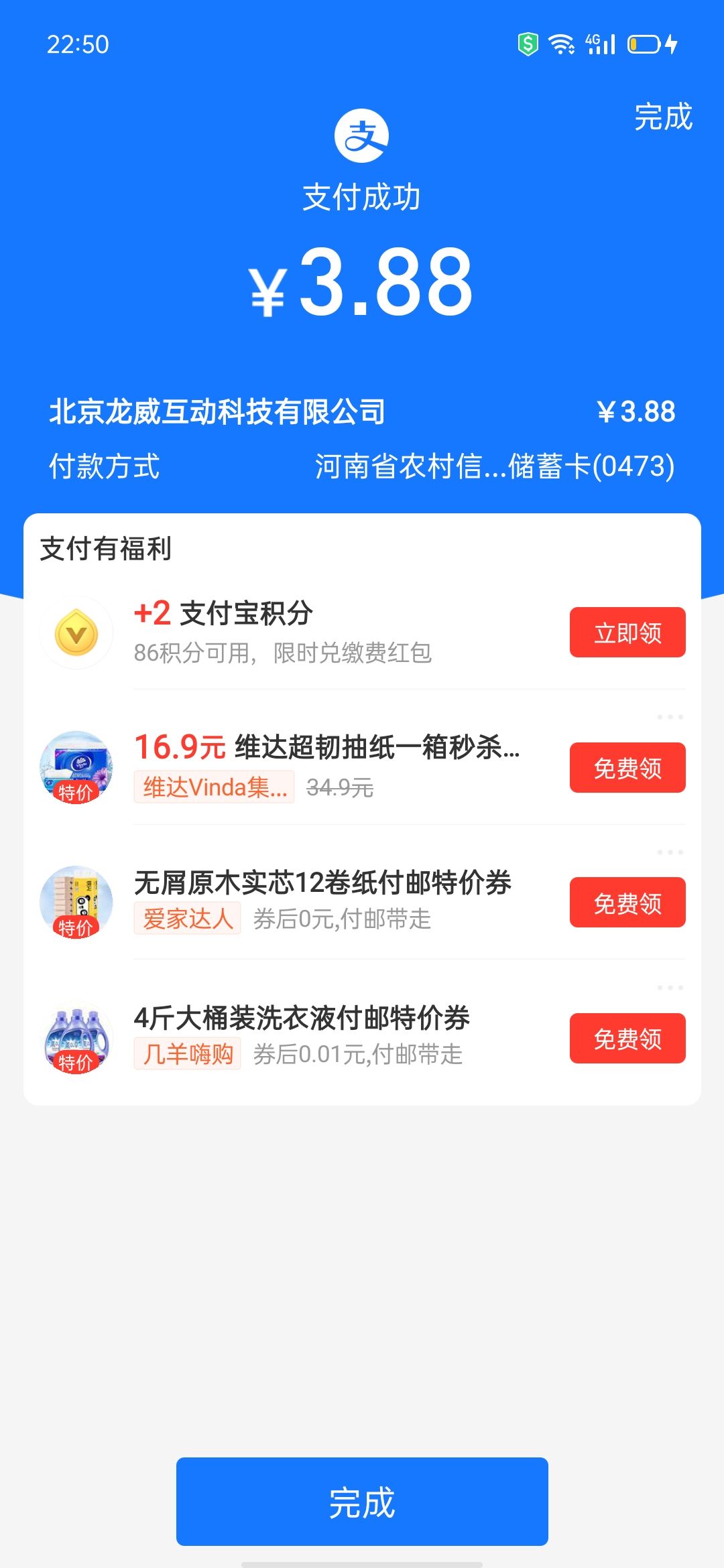Claim the 无屑原木实芯12卷纸 coupon
This screenshot has width=724, height=1568.
[627, 903]
